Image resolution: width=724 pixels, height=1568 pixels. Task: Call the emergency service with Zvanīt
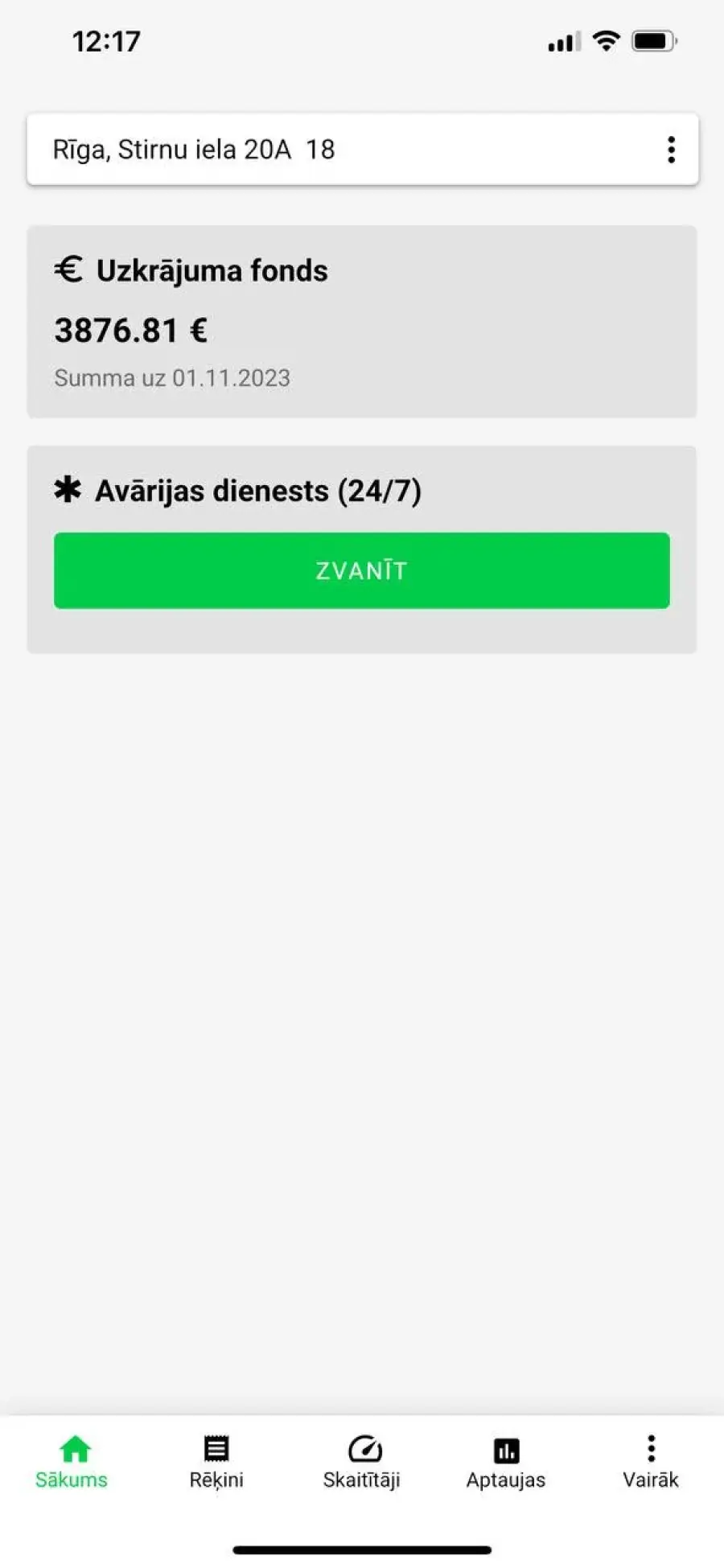click(x=361, y=570)
